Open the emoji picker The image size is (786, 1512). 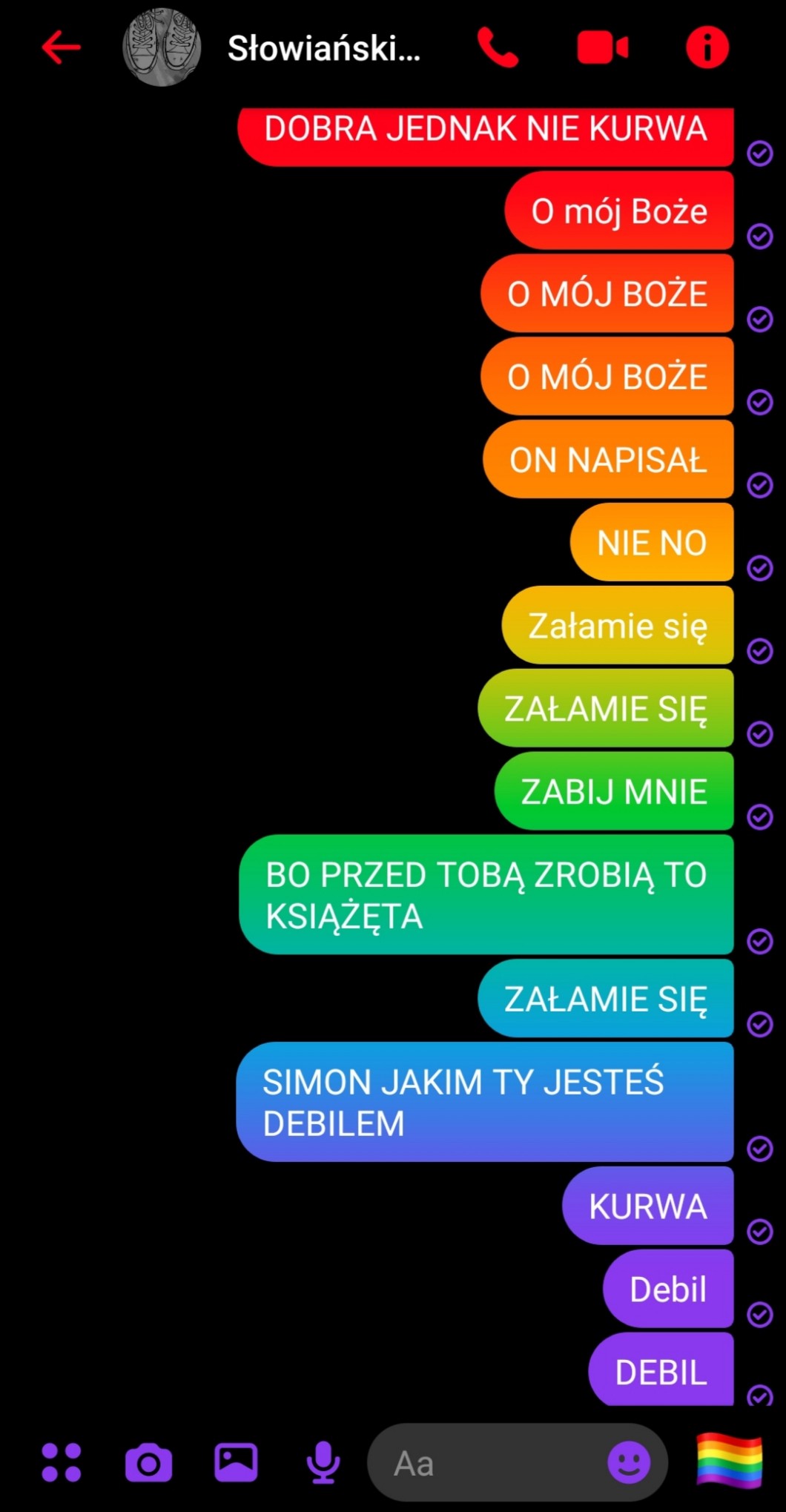(x=629, y=1462)
